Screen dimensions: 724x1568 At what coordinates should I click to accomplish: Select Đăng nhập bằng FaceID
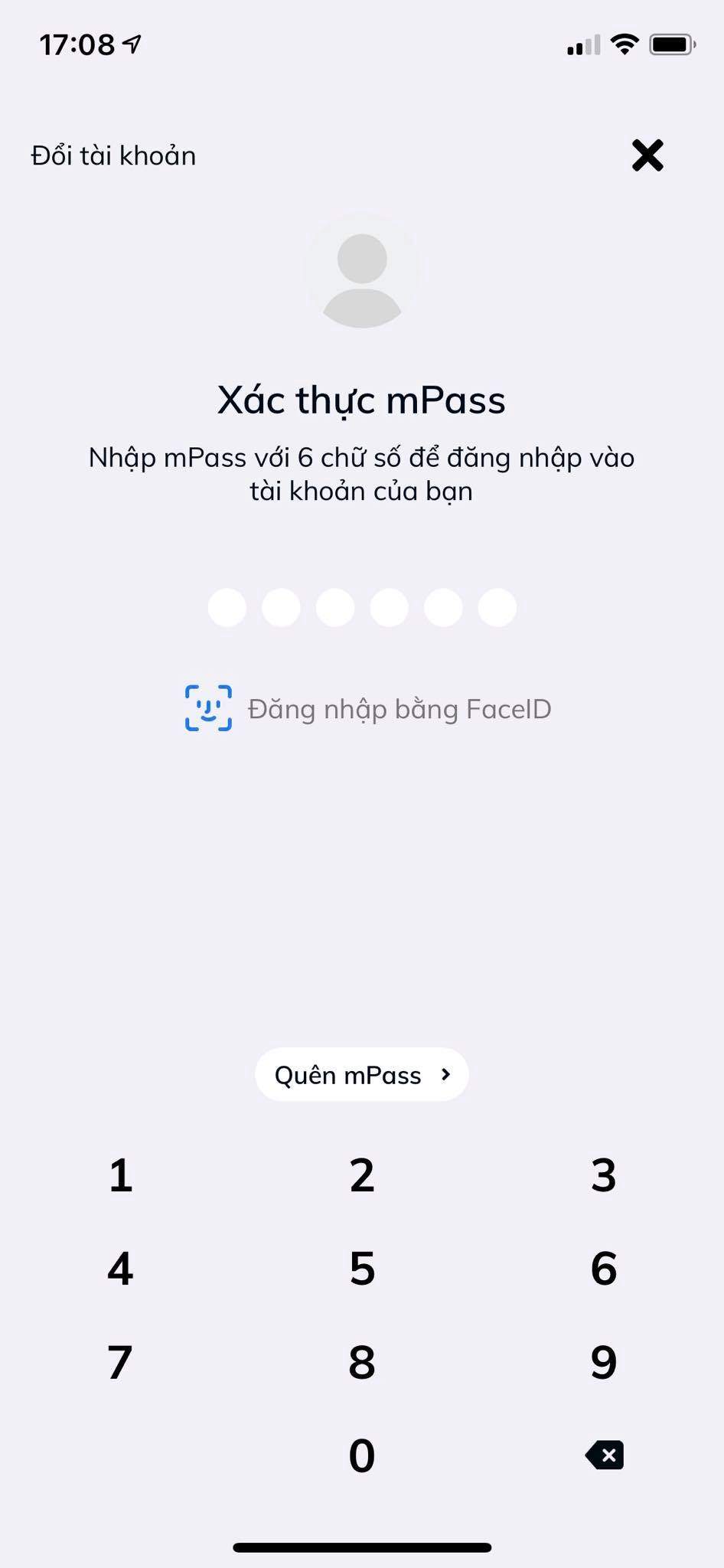[x=400, y=708]
